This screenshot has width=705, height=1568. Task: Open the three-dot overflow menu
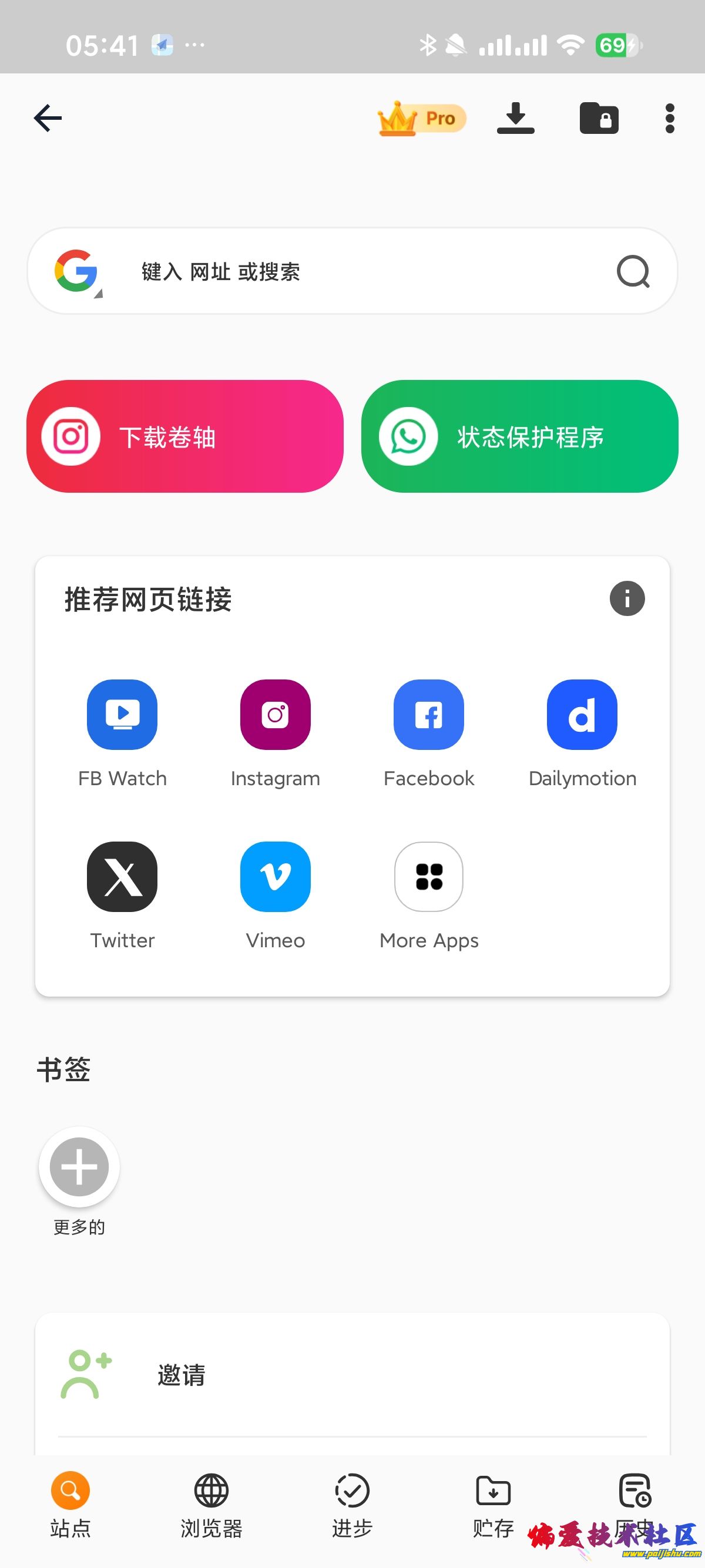(x=670, y=118)
